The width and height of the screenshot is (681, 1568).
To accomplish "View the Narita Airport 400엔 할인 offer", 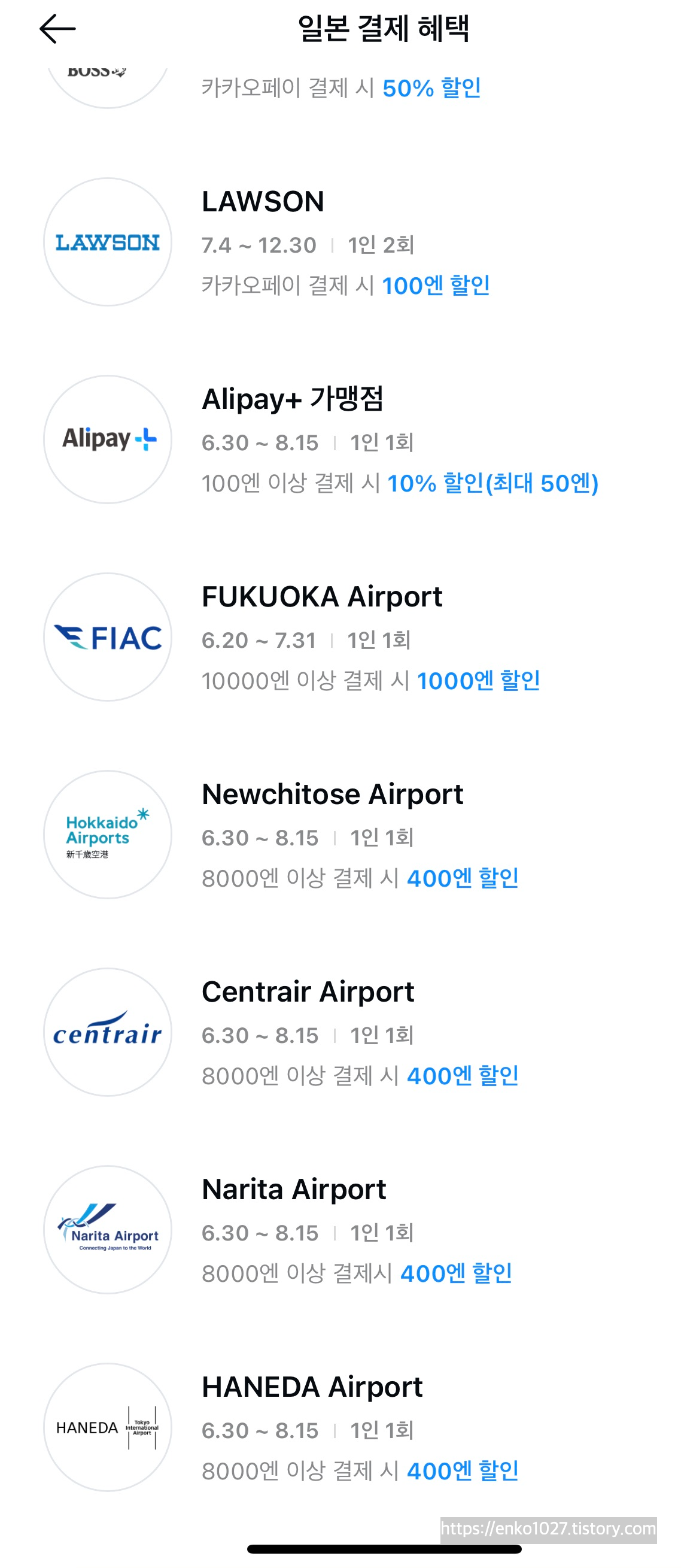I will click(341, 1230).
